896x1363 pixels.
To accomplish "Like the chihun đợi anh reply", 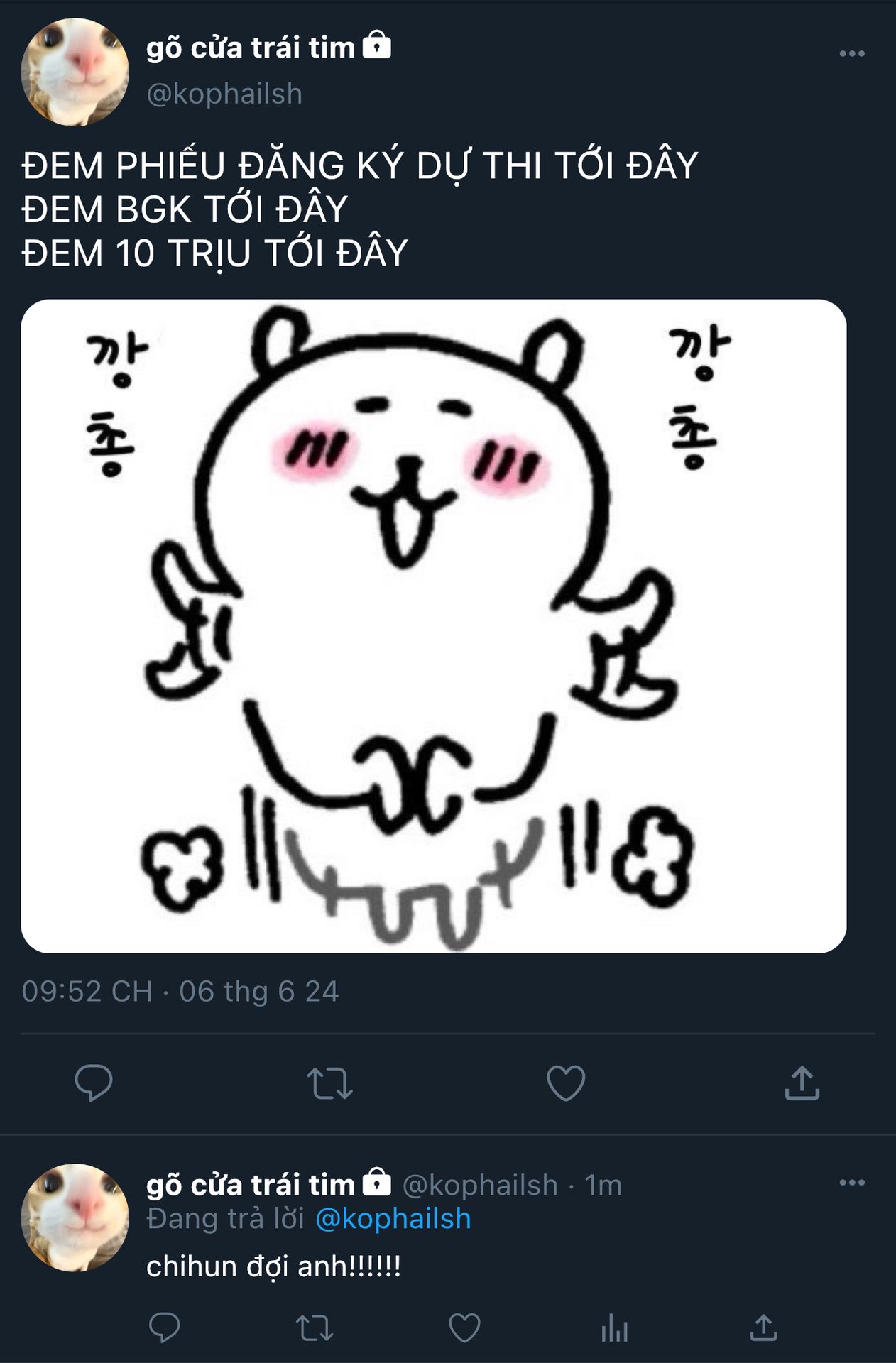I will click(x=465, y=1328).
